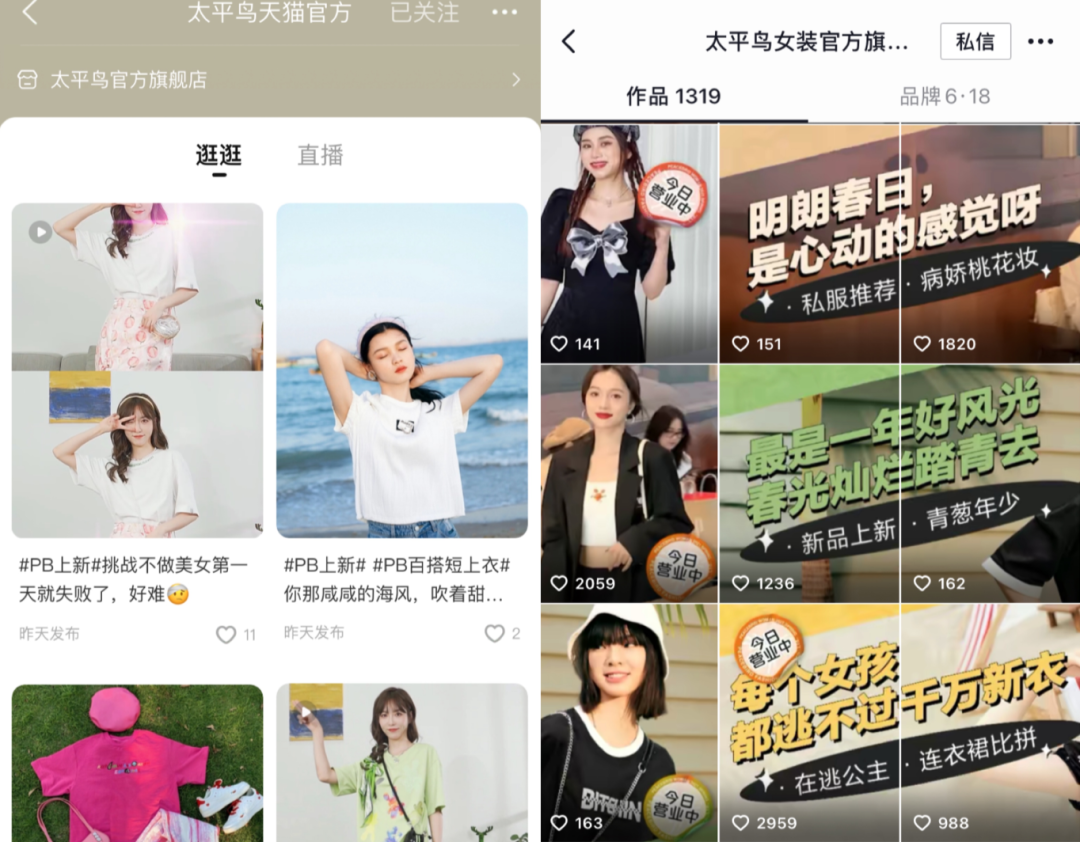The width and height of the screenshot is (1080, 842).
Task: Open the 私服推荐 video with 151 likes
Action: (x=808, y=243)
